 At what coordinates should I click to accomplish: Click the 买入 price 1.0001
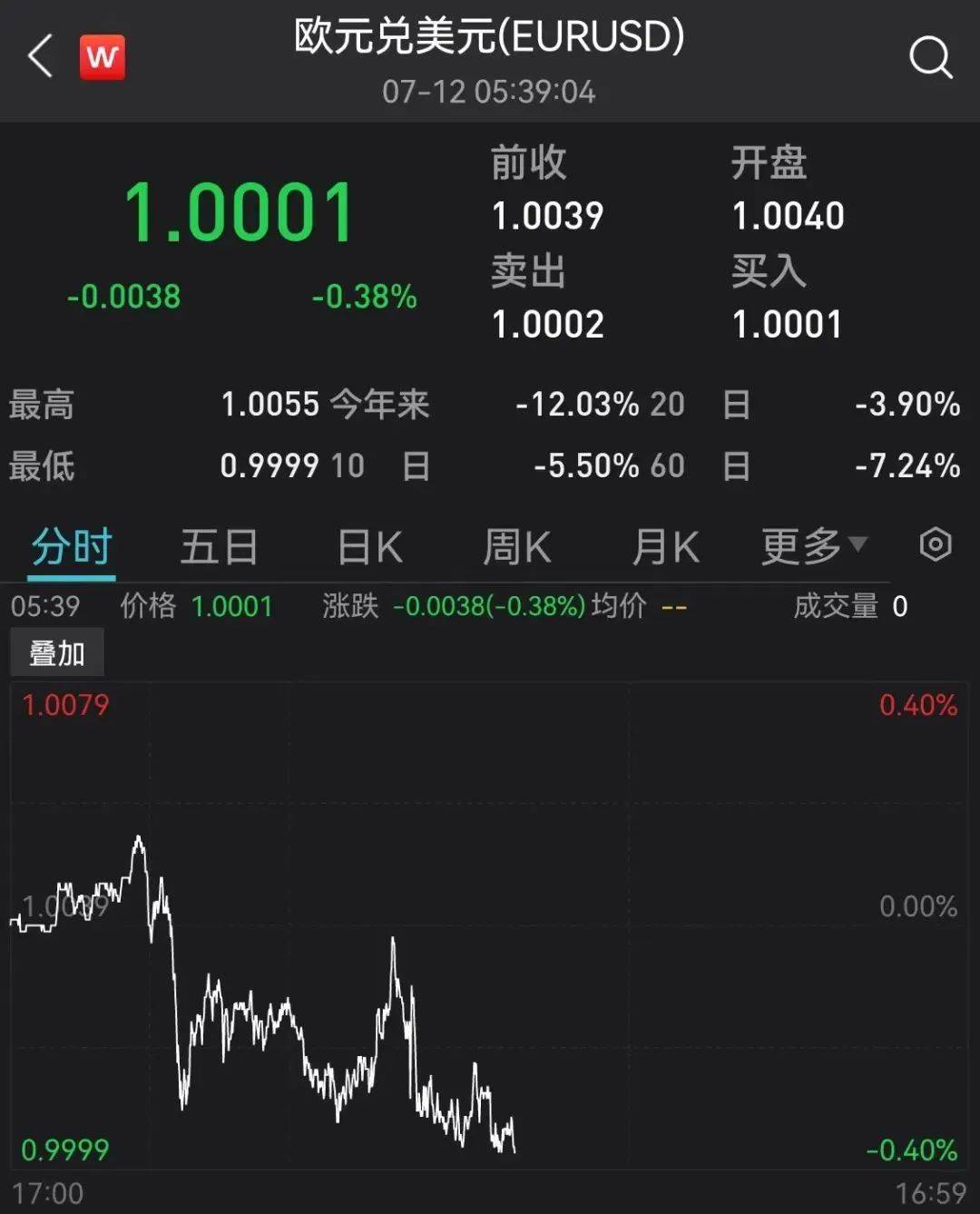pos(788,324)
